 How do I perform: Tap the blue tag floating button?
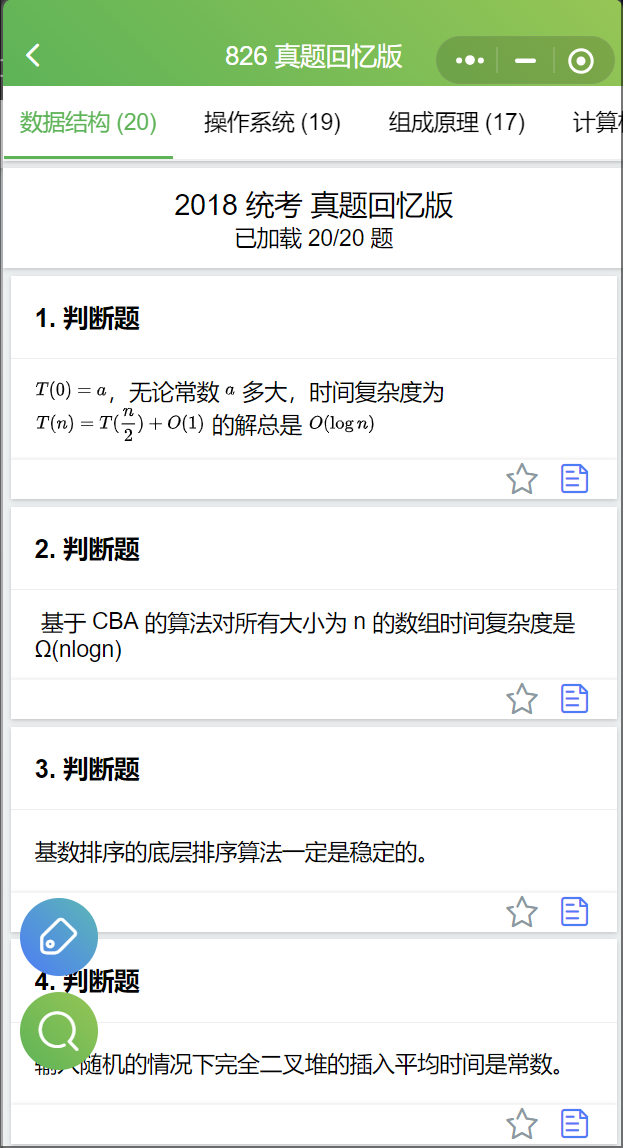tap(59, 936)
